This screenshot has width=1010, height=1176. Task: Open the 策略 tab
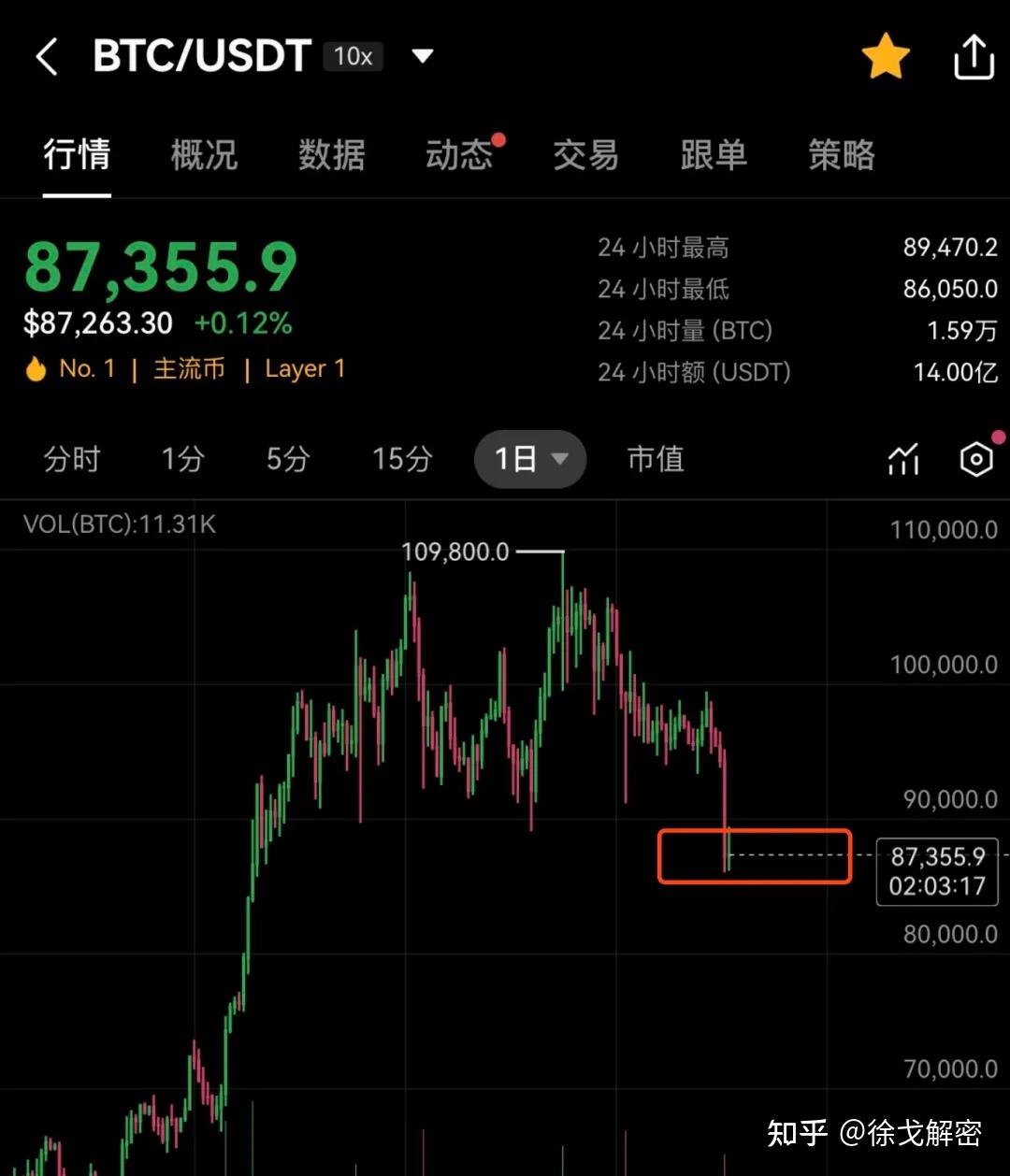[841, 155]
